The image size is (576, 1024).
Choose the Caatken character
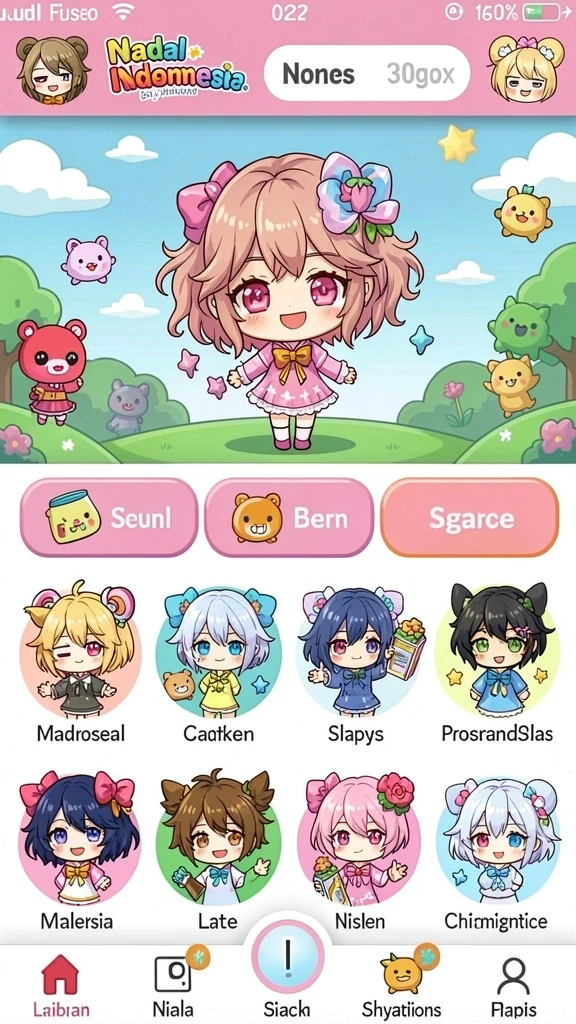[218, 661]
